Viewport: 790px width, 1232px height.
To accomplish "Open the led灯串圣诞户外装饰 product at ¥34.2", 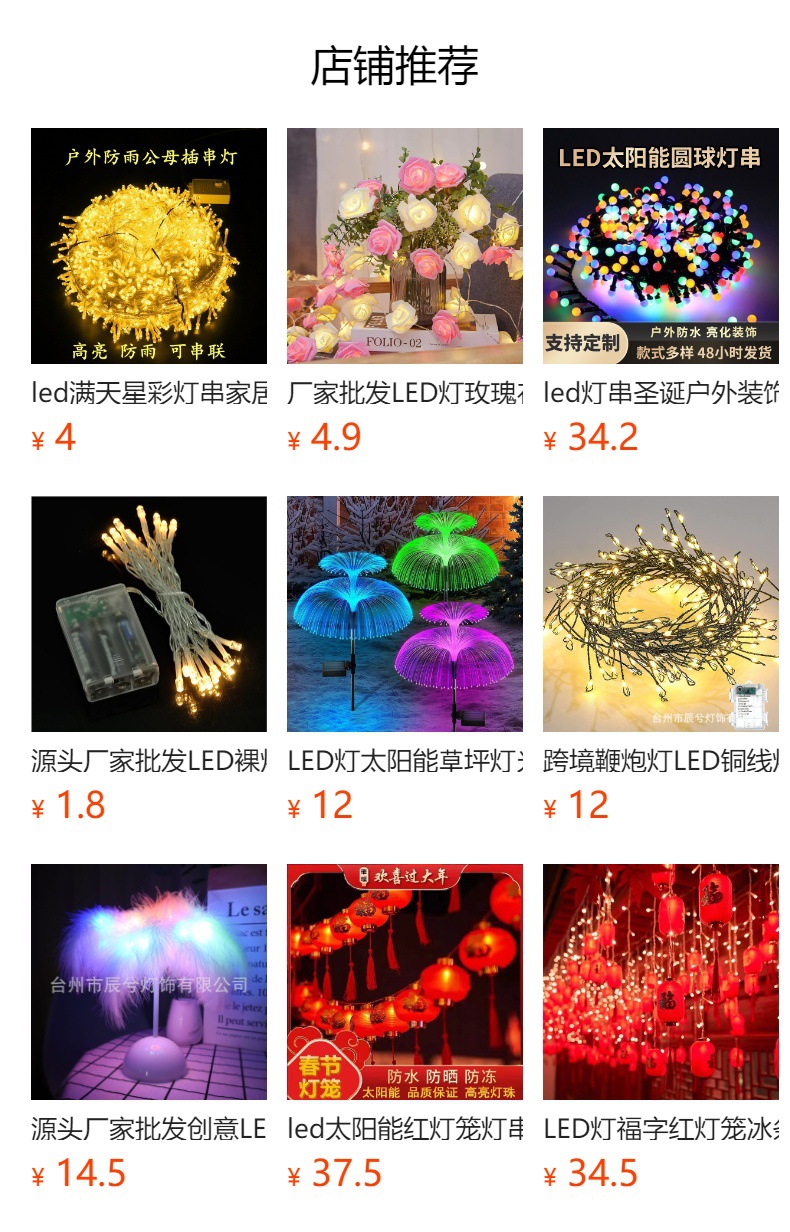I will pyautogui.click(x=661, y=246).
